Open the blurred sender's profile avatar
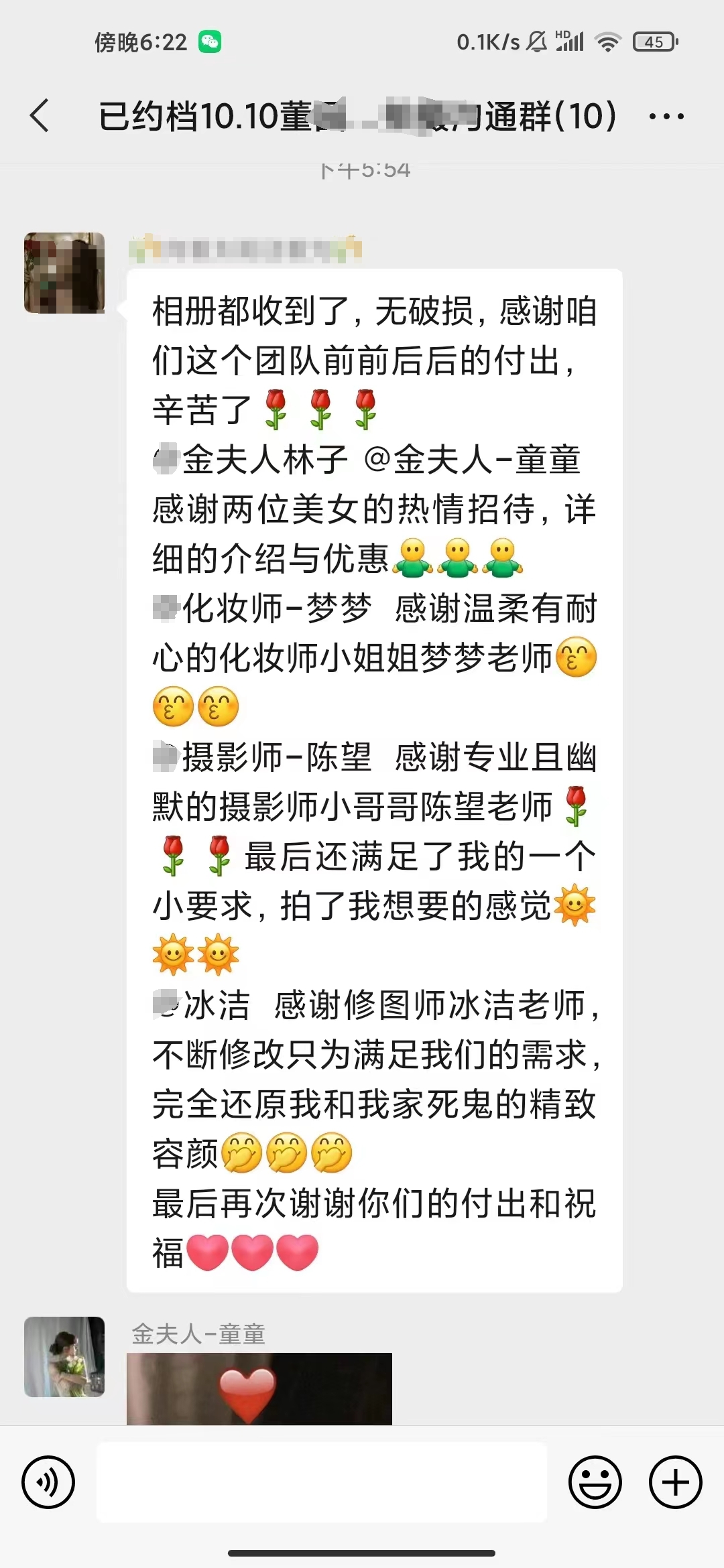 coord(64,273)
